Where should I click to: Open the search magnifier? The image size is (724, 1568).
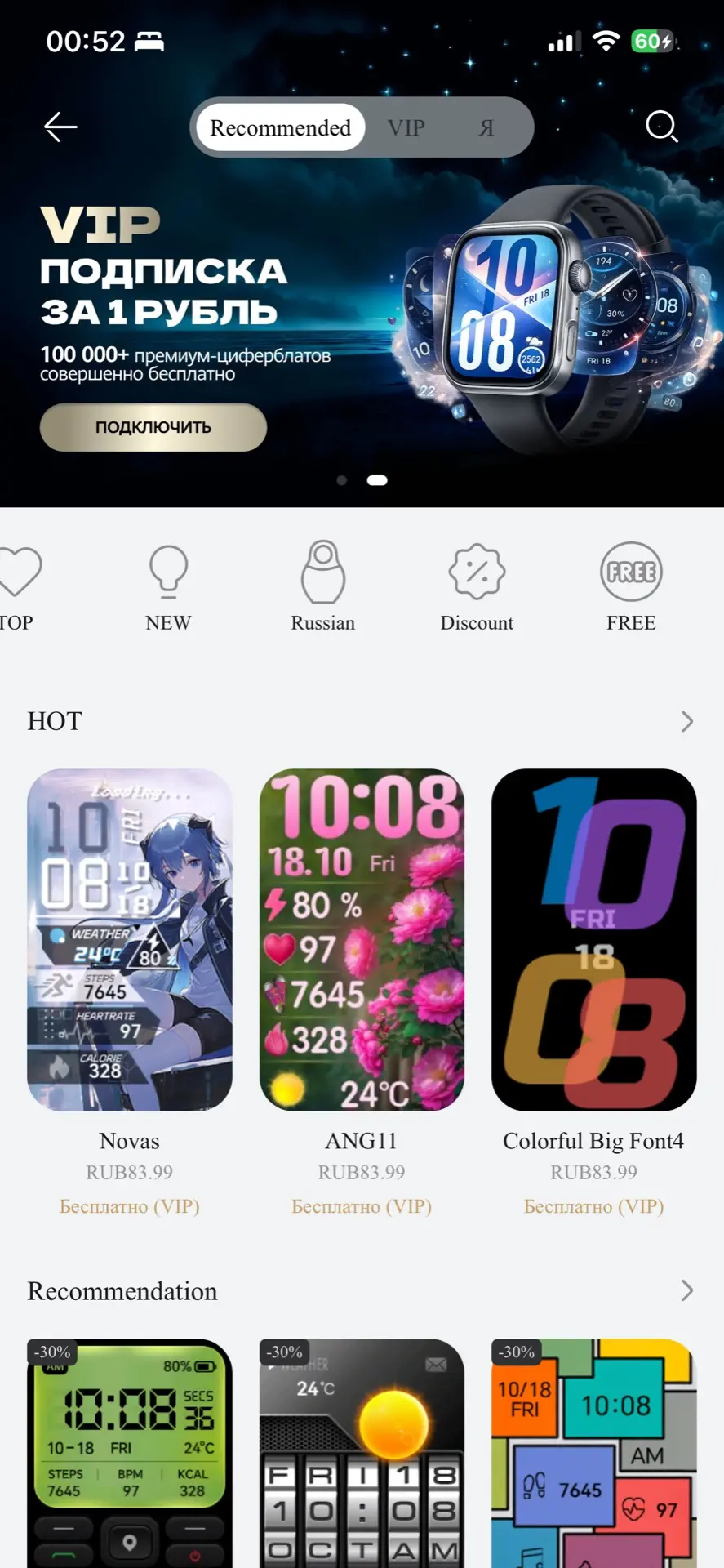pos(661,127)
